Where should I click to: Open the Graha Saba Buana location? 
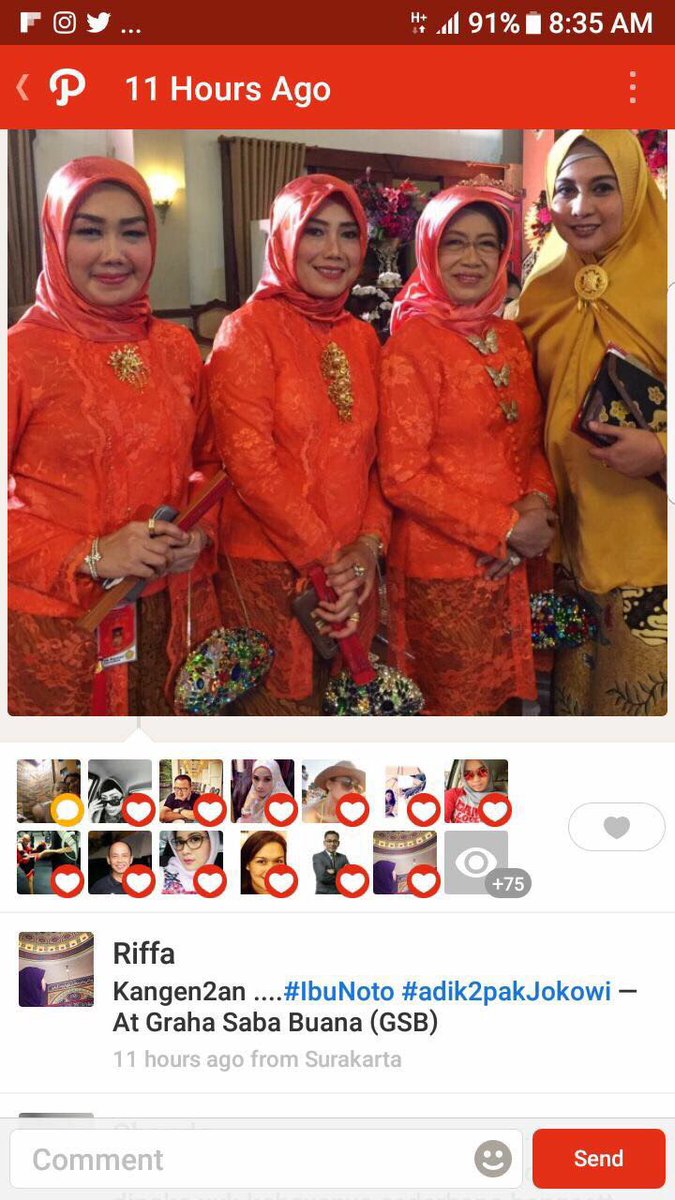275,1024
